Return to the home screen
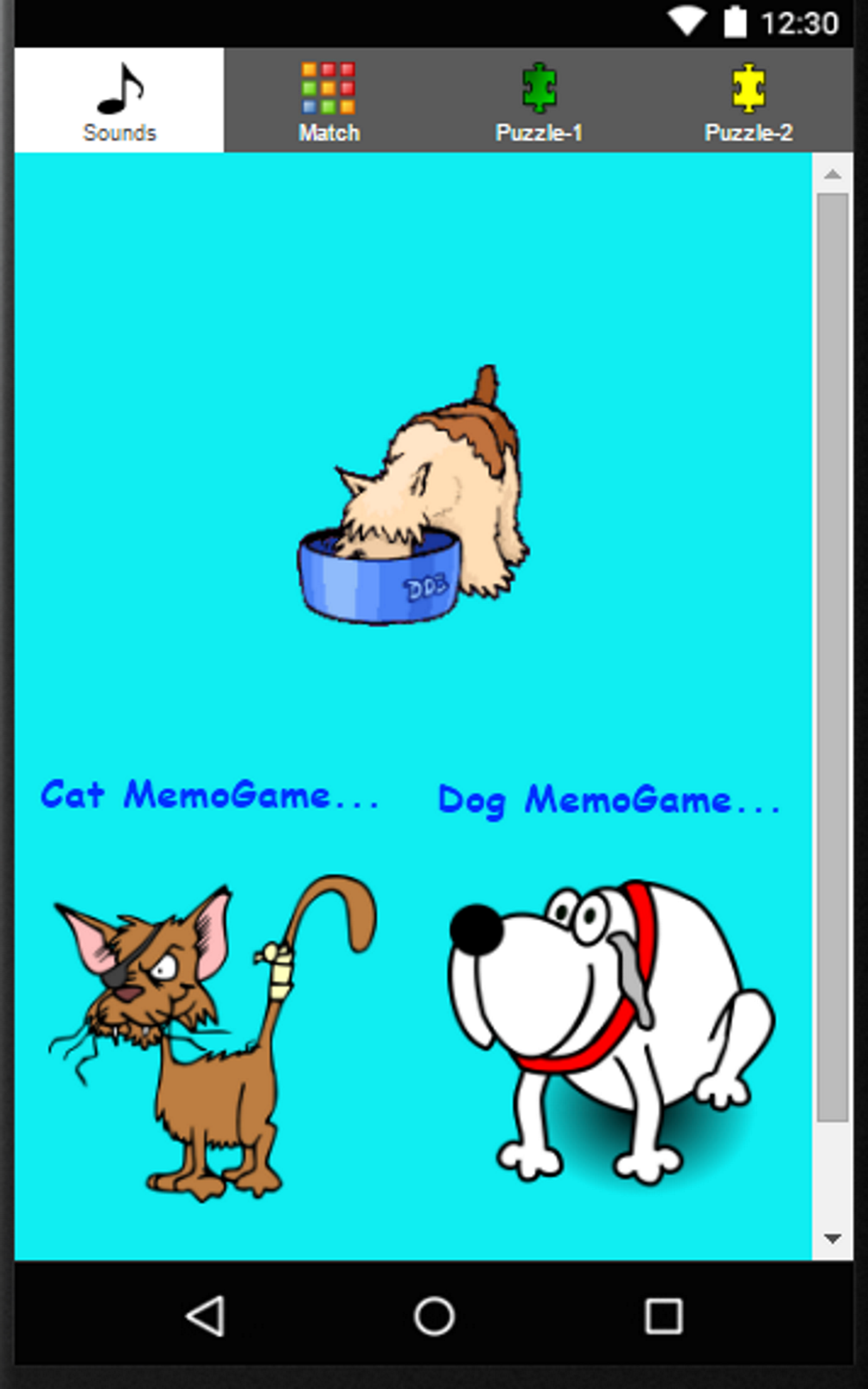 coord(434,1316)
